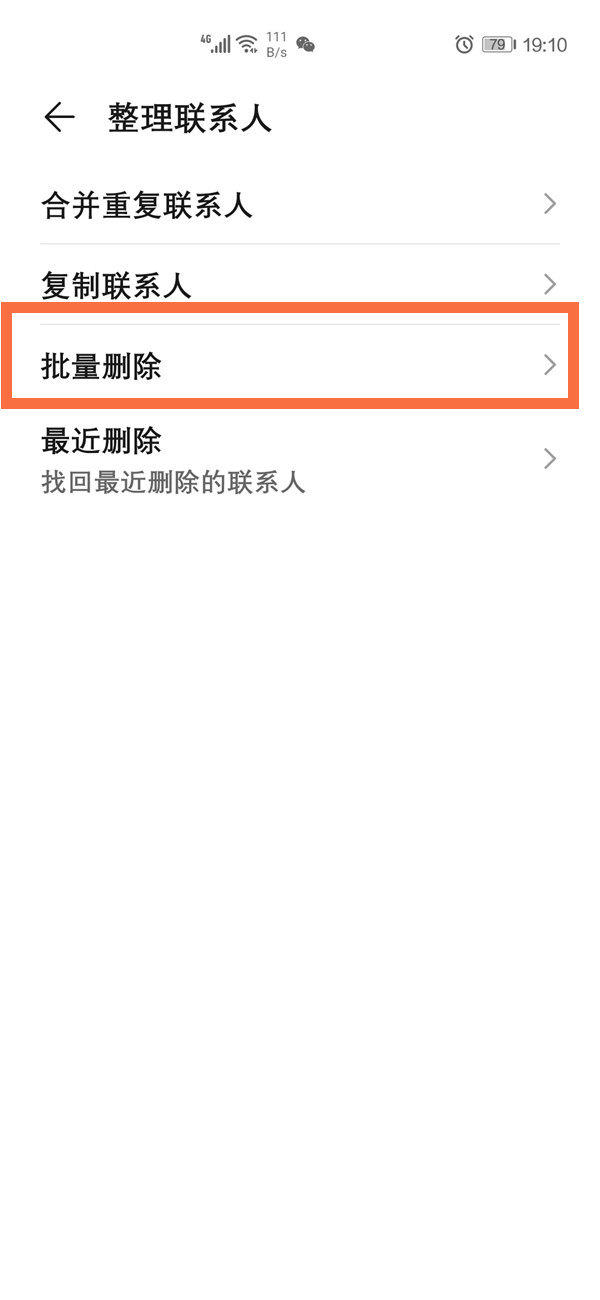The width and height of the screenshot is (600, 1300).
Task: Go back from 整理联系人 screen
Action: (x=59, y=118)
